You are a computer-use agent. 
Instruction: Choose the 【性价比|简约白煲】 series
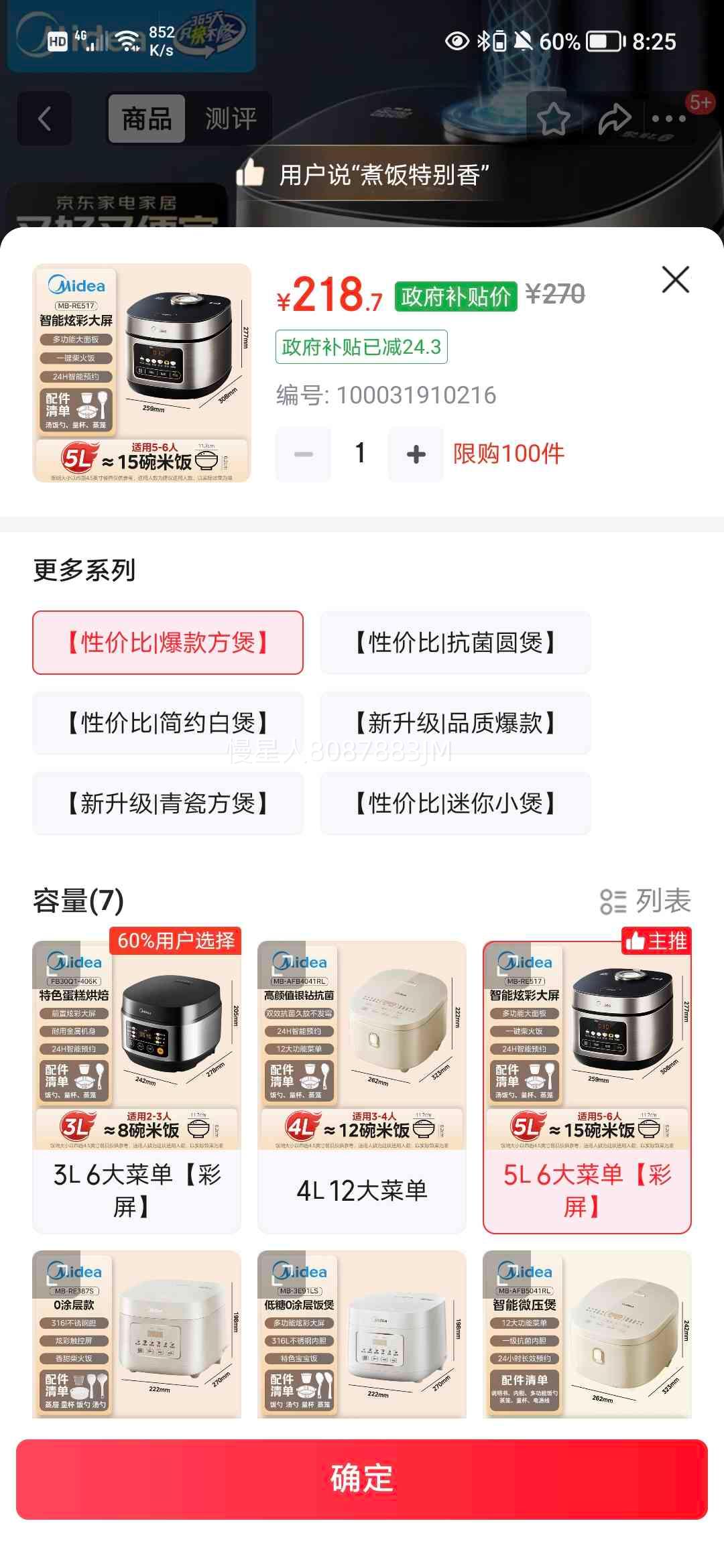168,723
